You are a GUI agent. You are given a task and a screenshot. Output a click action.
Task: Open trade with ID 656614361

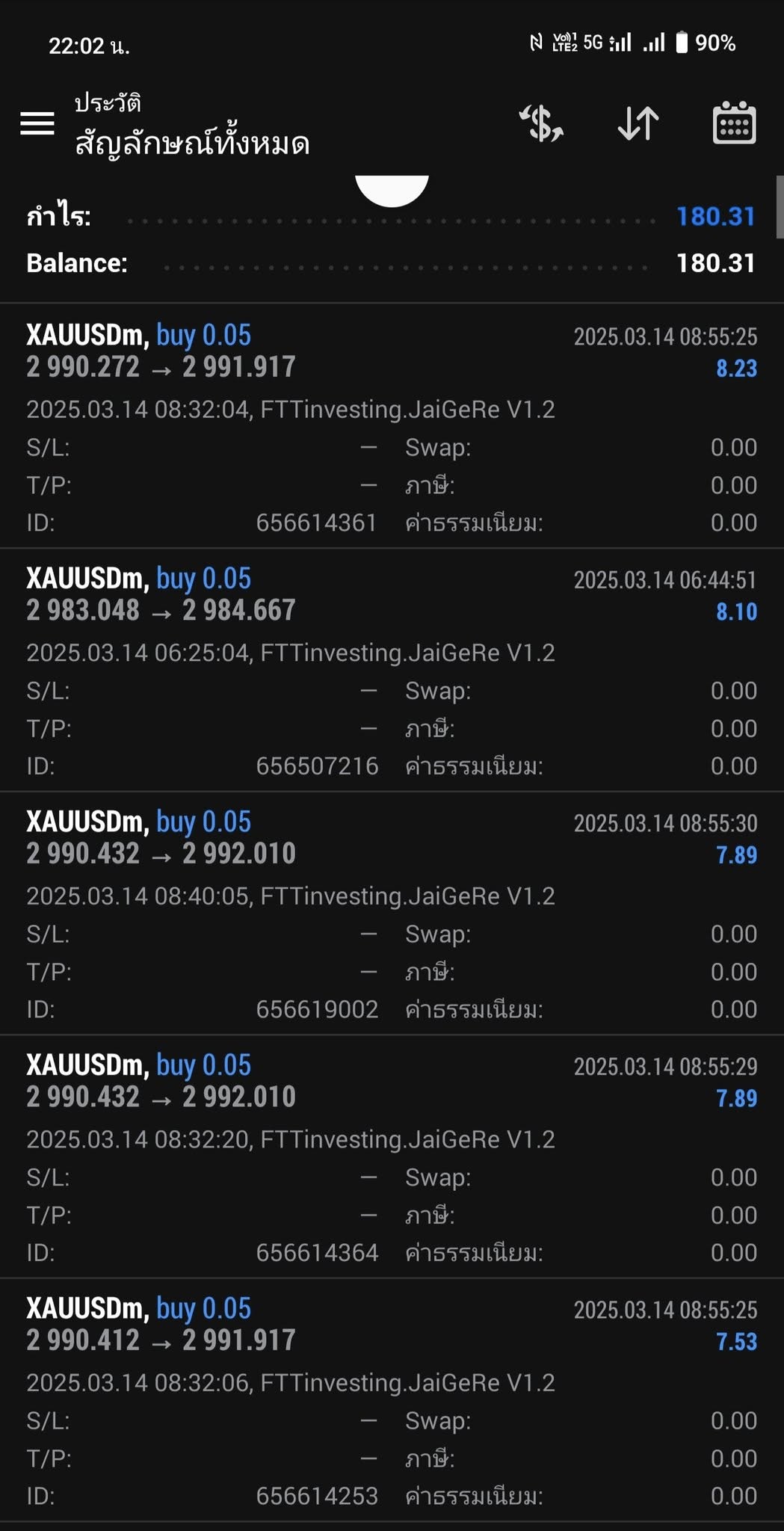[x=392, y=426]
